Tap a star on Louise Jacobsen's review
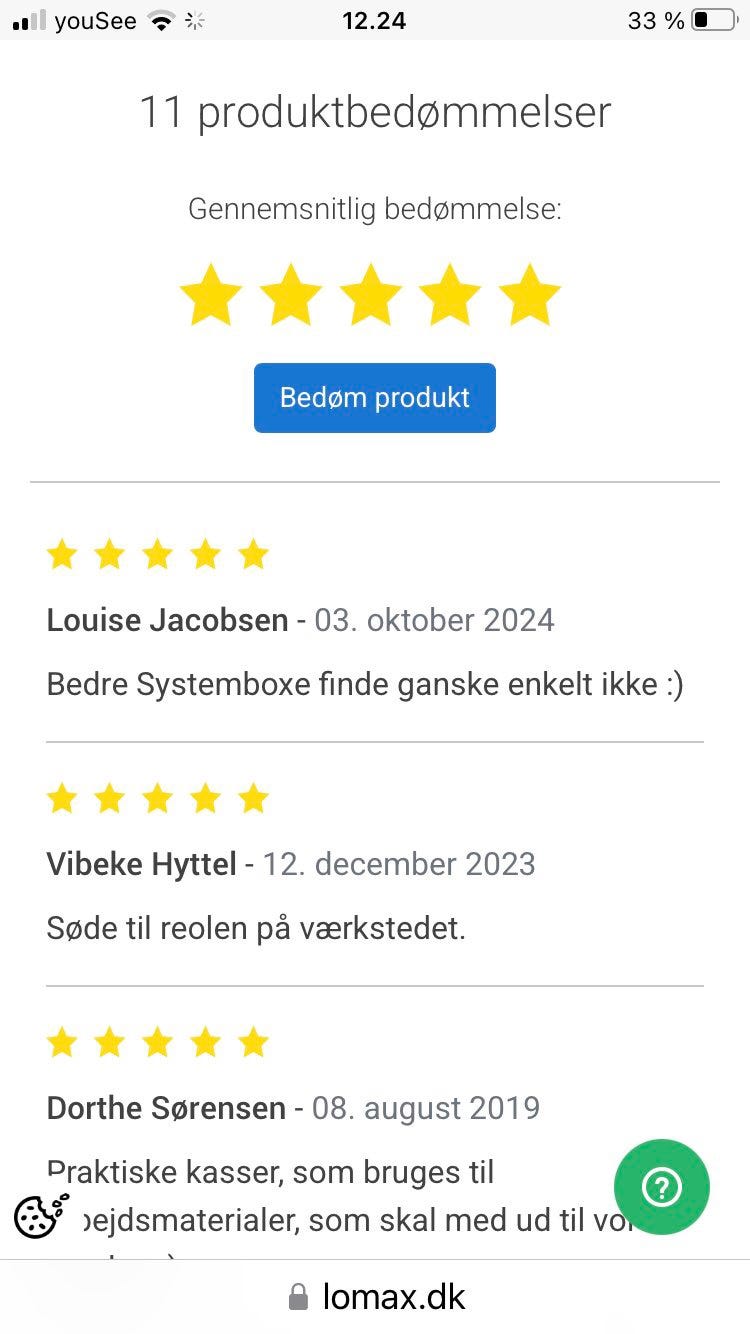This screenshot has width=750, height=1334. click(x=157, y=553)
